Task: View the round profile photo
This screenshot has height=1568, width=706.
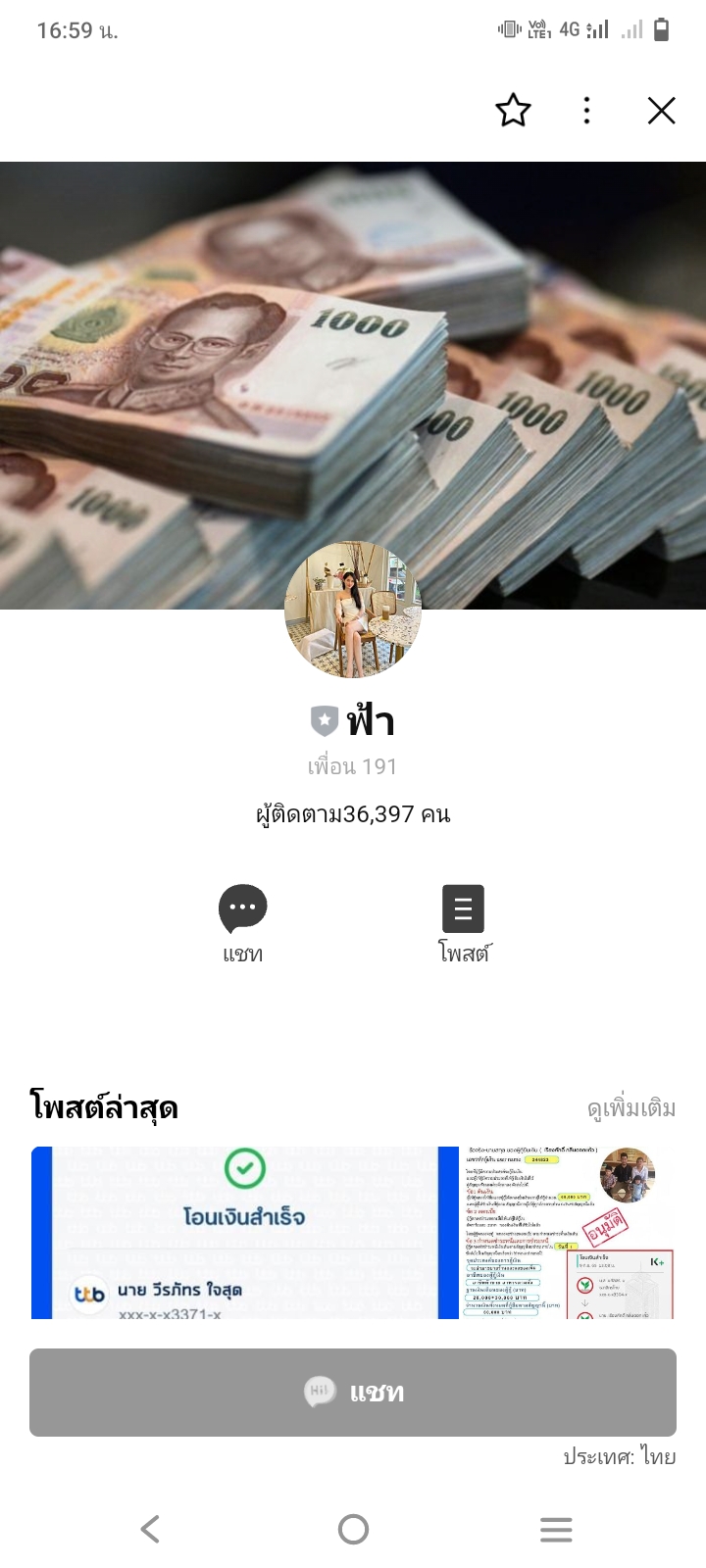Action: point(353,610)
